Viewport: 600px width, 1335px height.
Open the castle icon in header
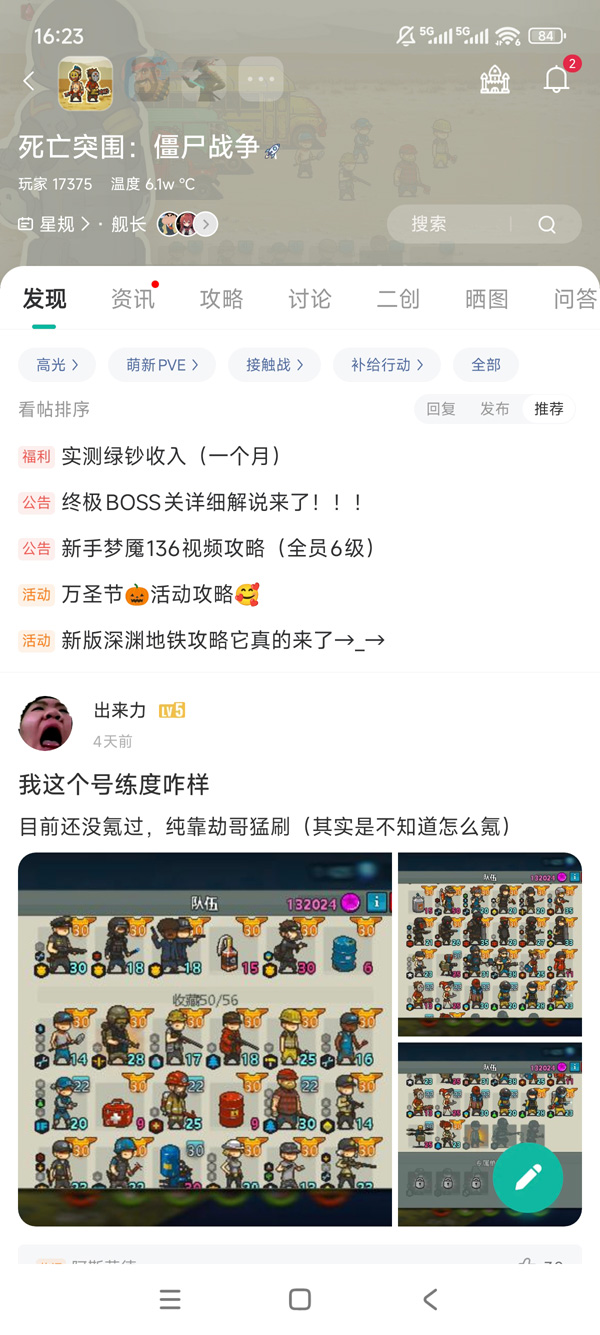(495, 81)
